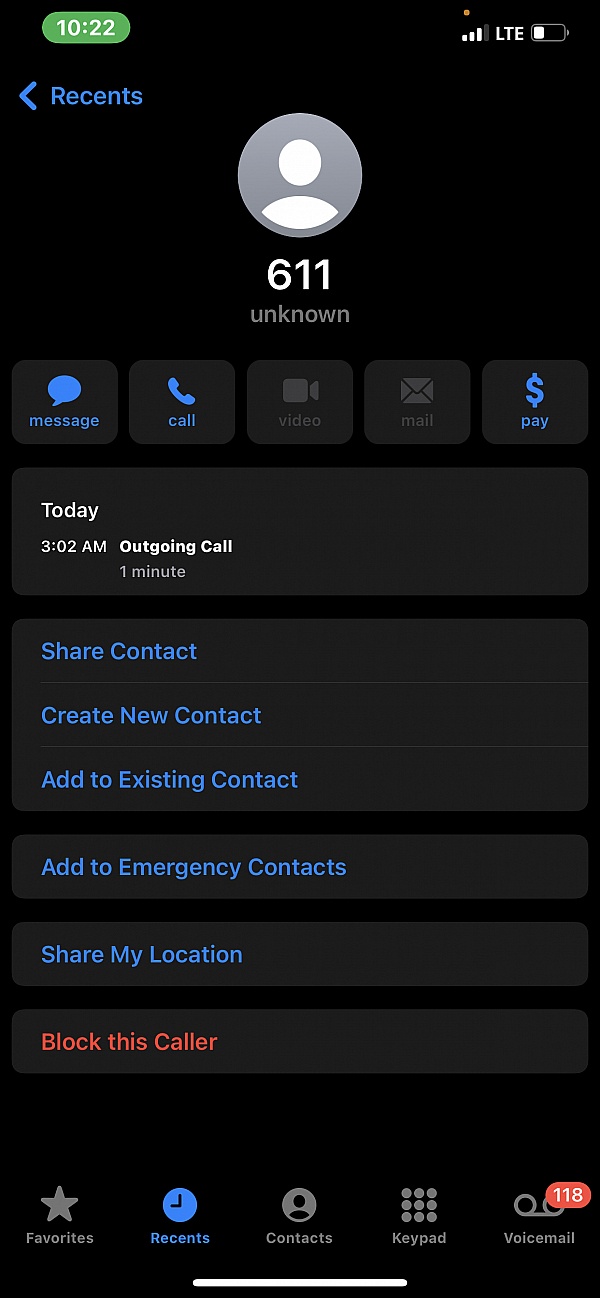Switch to the Contacts tab
The image size is (600, 1298).
tap(299, 1216)
